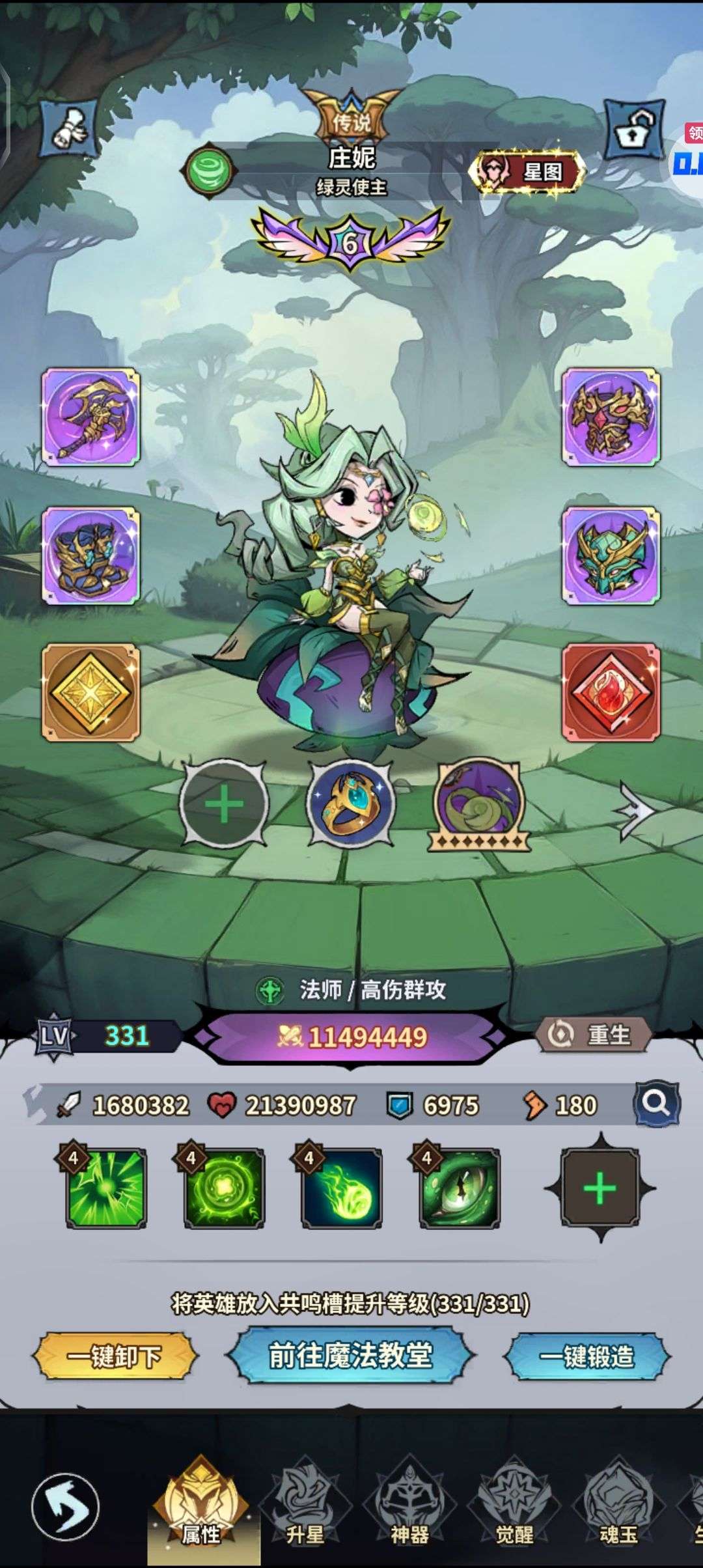Go to 前往魔法教堂
This screenshot has height=1568, width=703.
click(351, 1356)
